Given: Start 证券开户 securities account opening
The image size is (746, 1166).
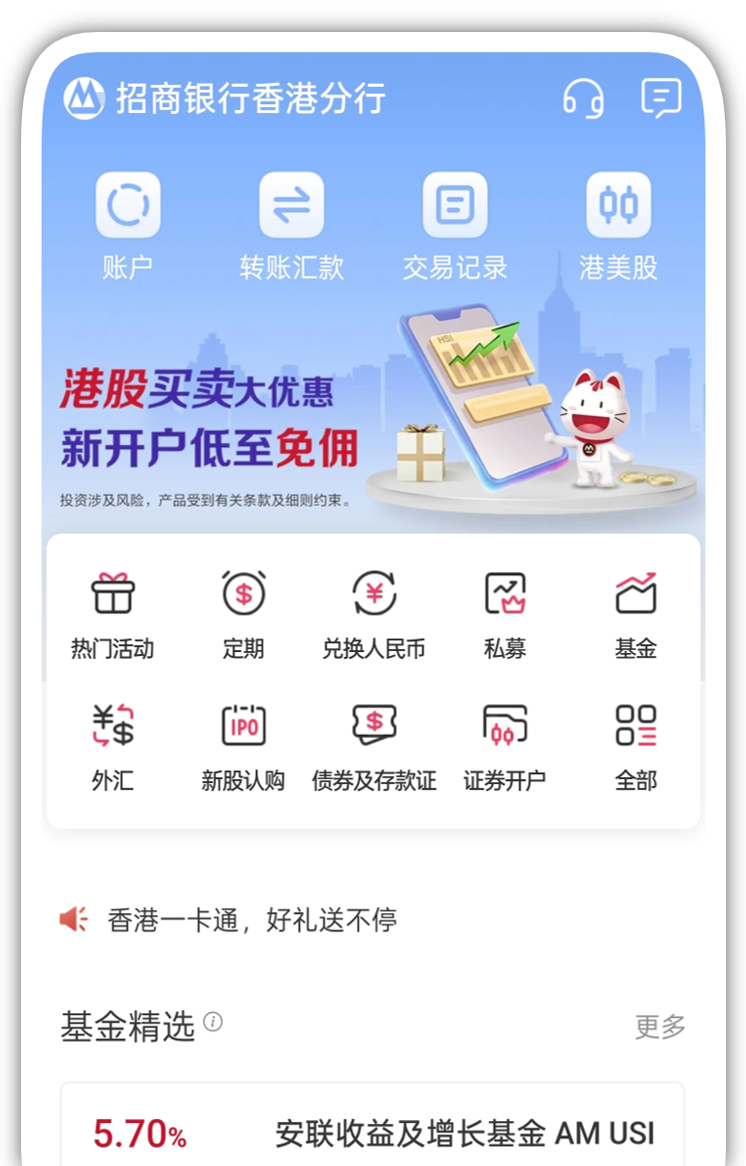Looking at the screenshot, I should (505, 746).
